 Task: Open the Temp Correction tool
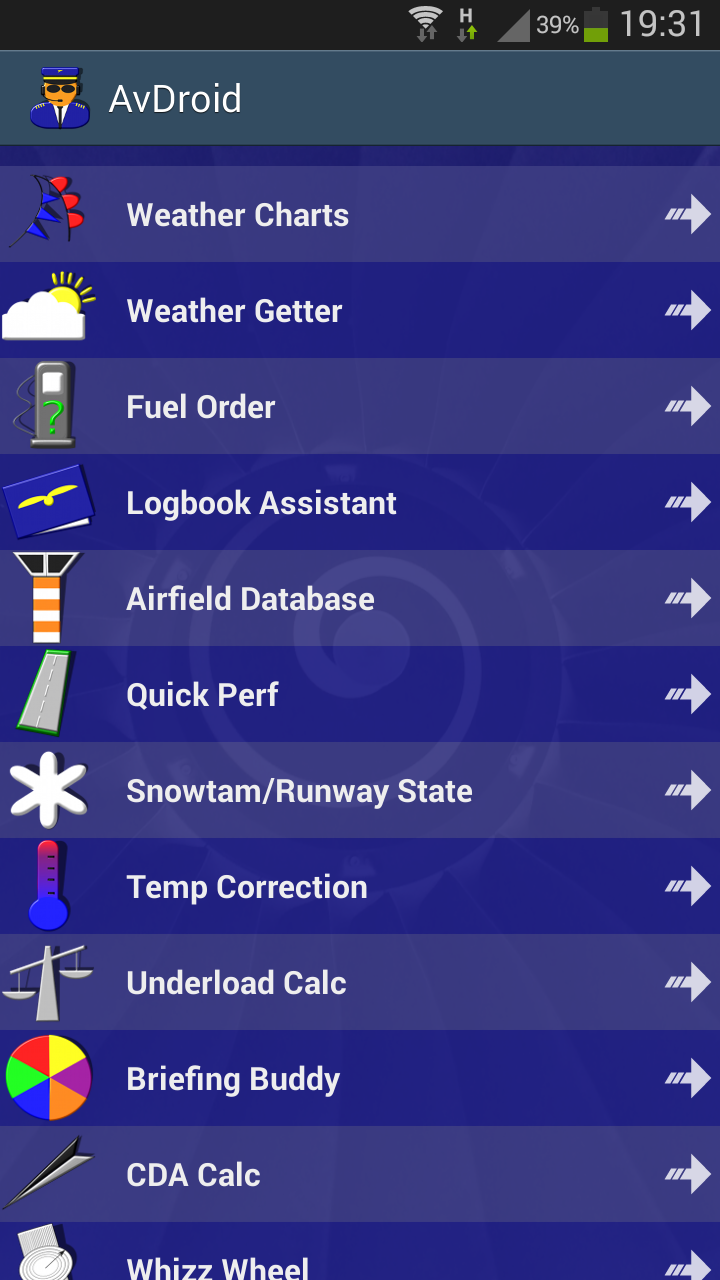coord(246,886)
